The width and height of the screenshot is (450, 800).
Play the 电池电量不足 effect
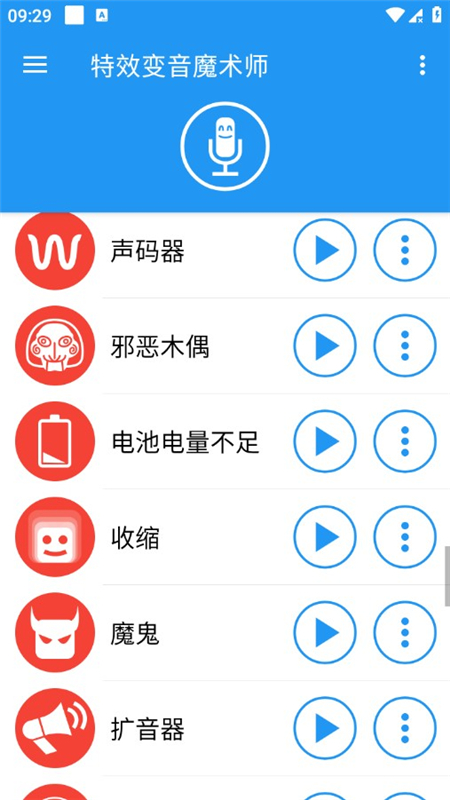(325, 441)
